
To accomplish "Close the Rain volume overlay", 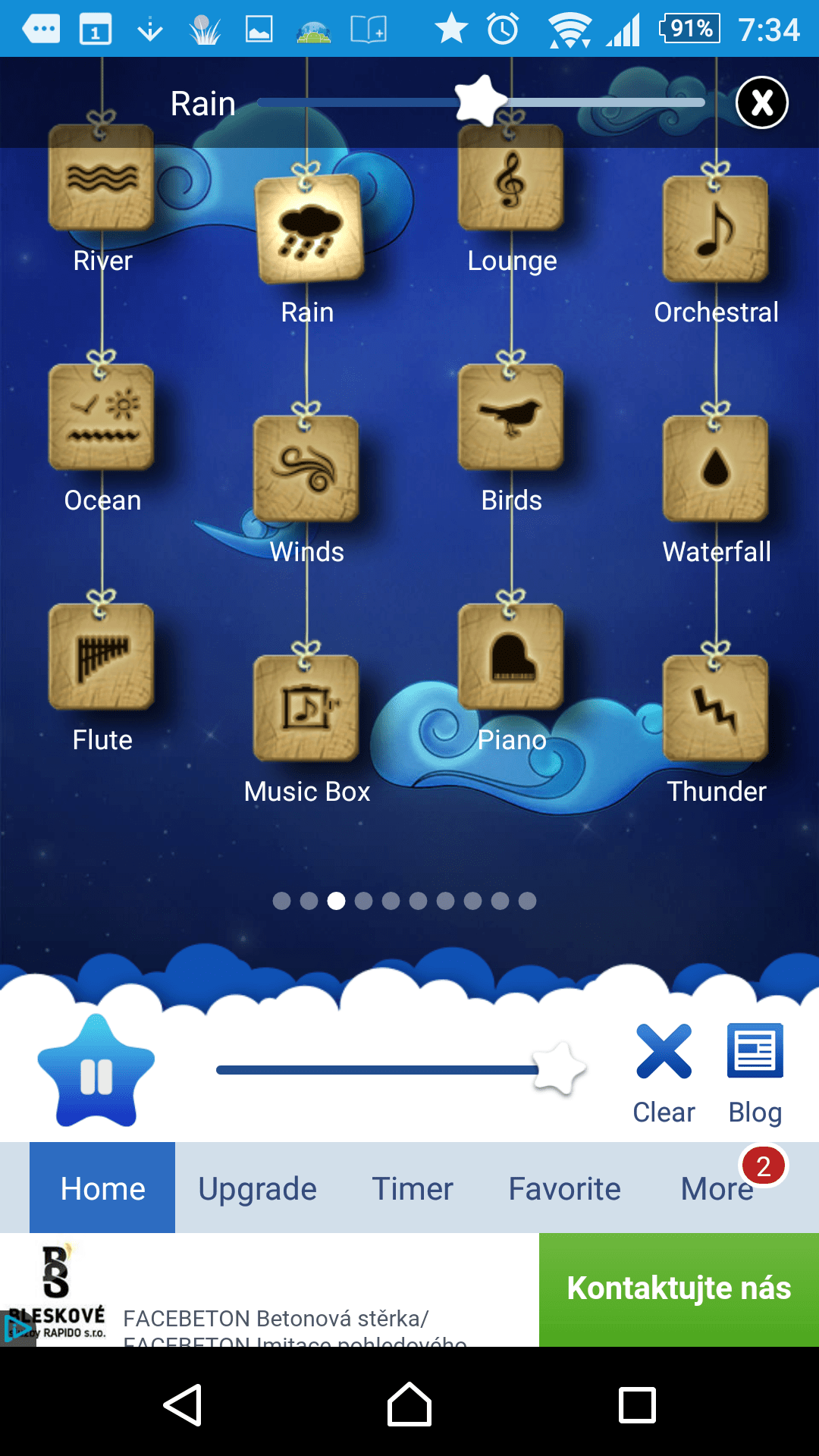I will pyautogui.click(x=762, y=102).
